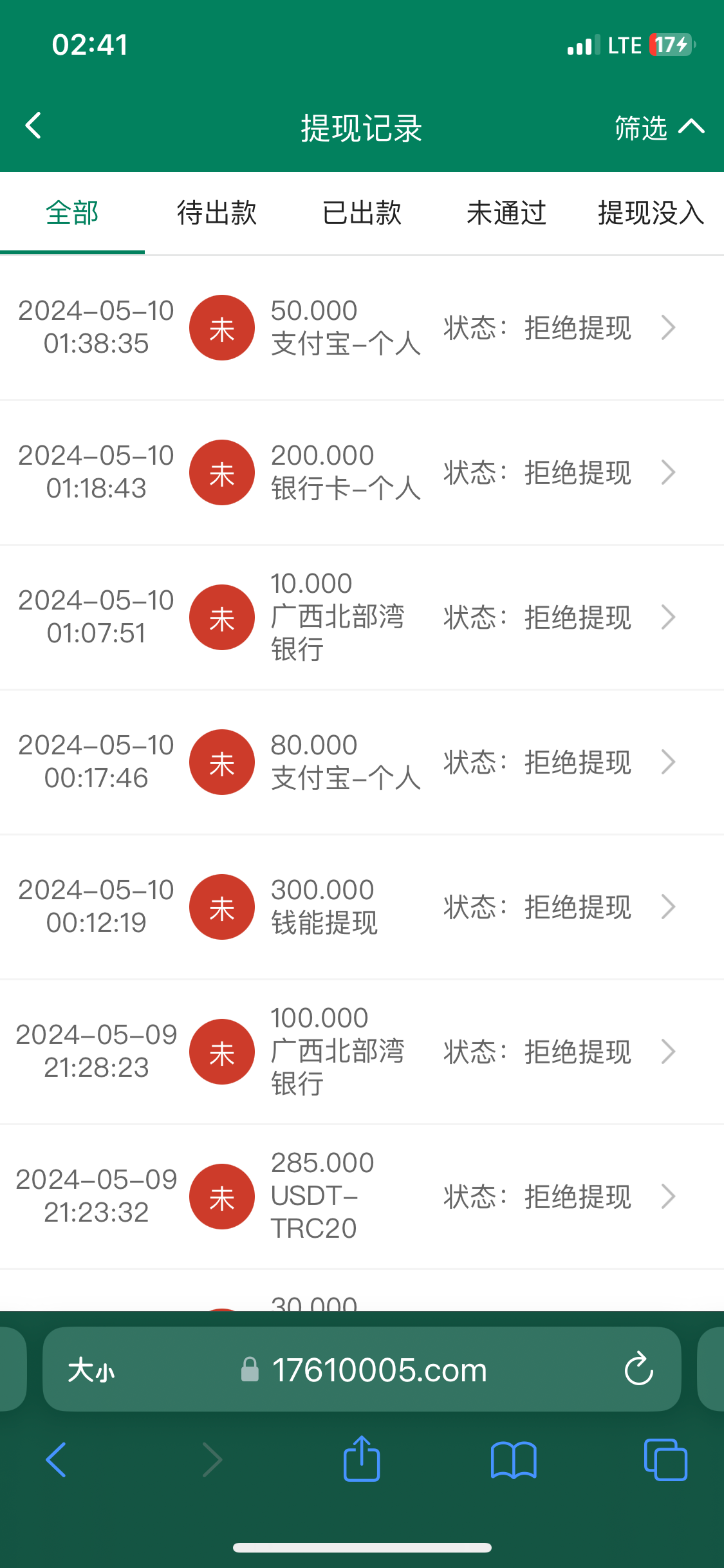Reload the page in Safari

(x=638, y=1369)
